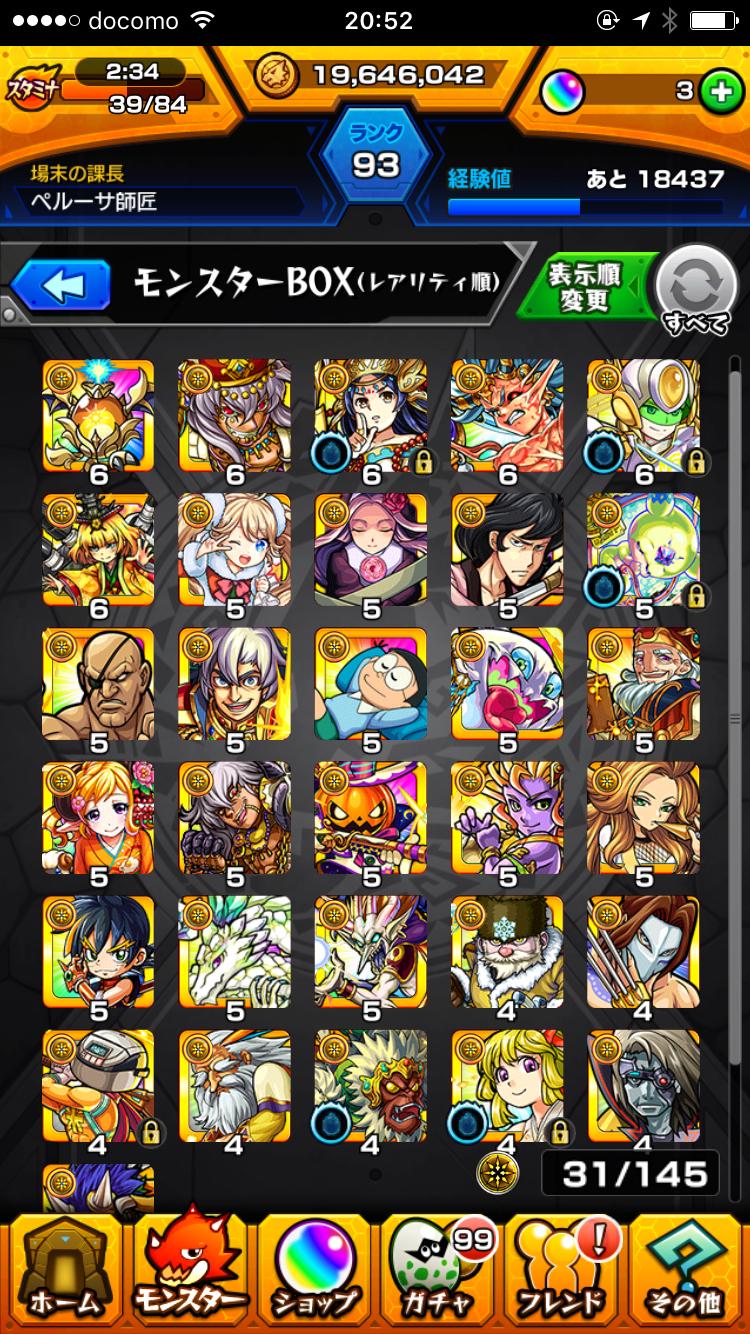Tap the 表示順変更 sort order button
The height and width of the screenshot is (1334, 750).
585,288
